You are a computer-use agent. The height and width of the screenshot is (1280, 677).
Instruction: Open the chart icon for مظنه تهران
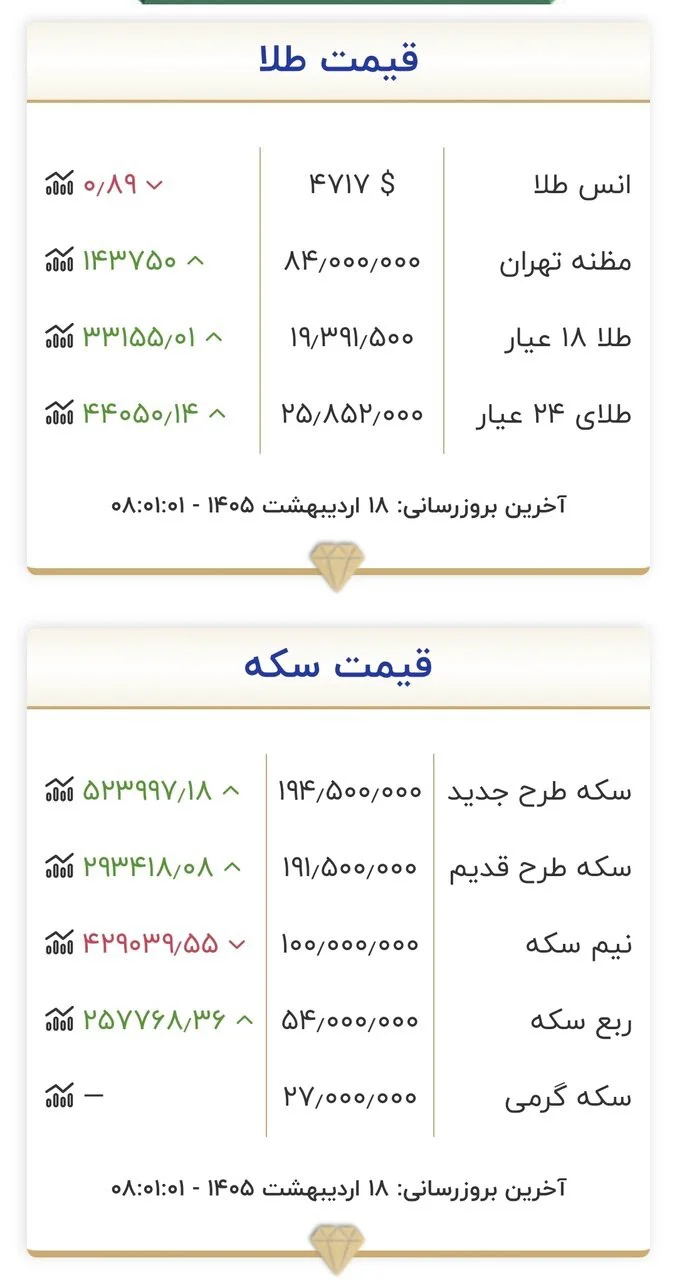tap(60, 261)
